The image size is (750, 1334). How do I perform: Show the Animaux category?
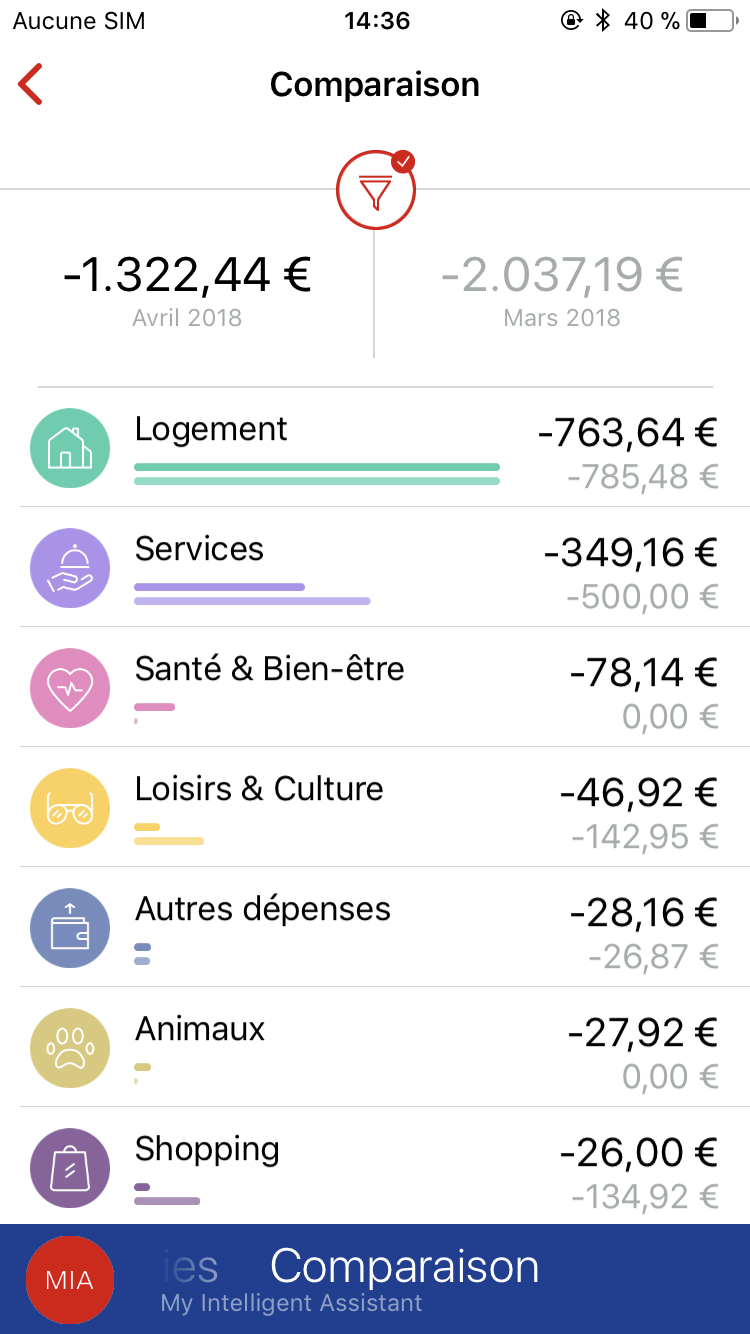point(375,1047)
